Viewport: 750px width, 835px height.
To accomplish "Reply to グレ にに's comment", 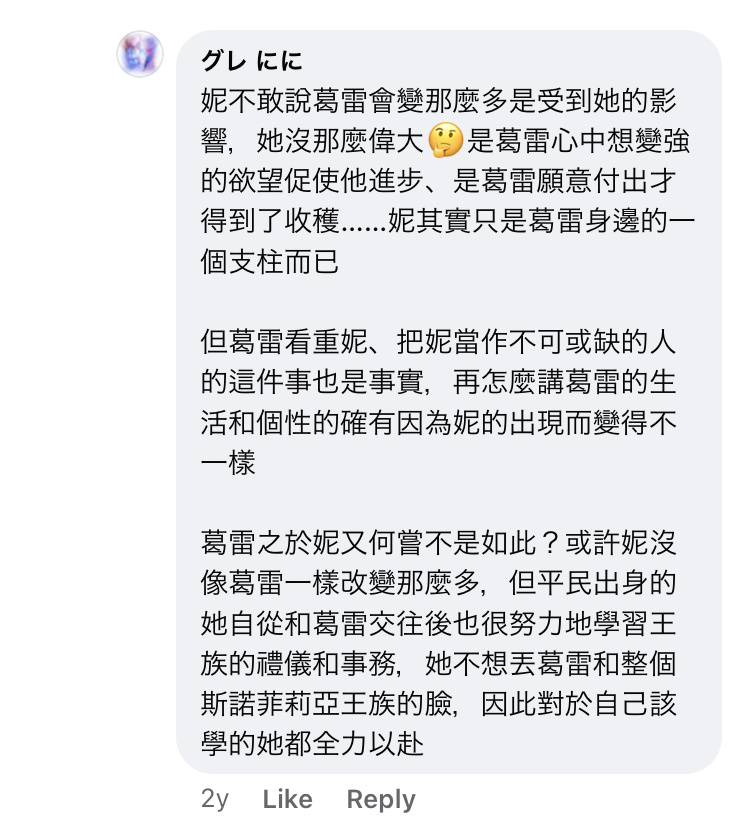I will click(x=380, y=799).
